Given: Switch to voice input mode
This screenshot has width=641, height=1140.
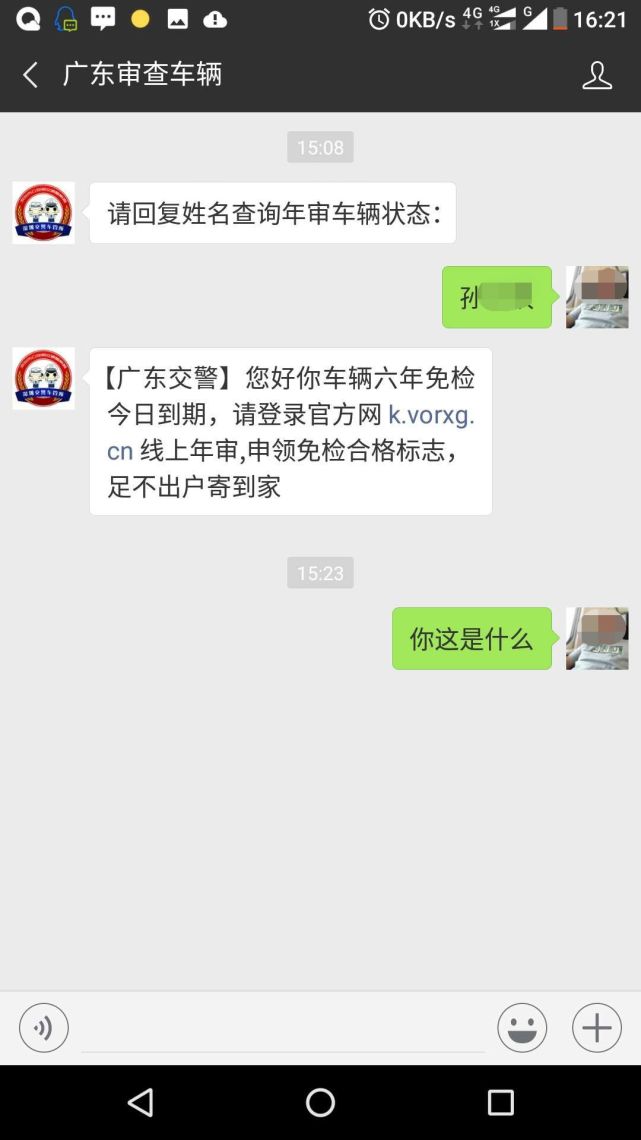Looking at the screenshot, I should coord(44,1028).
